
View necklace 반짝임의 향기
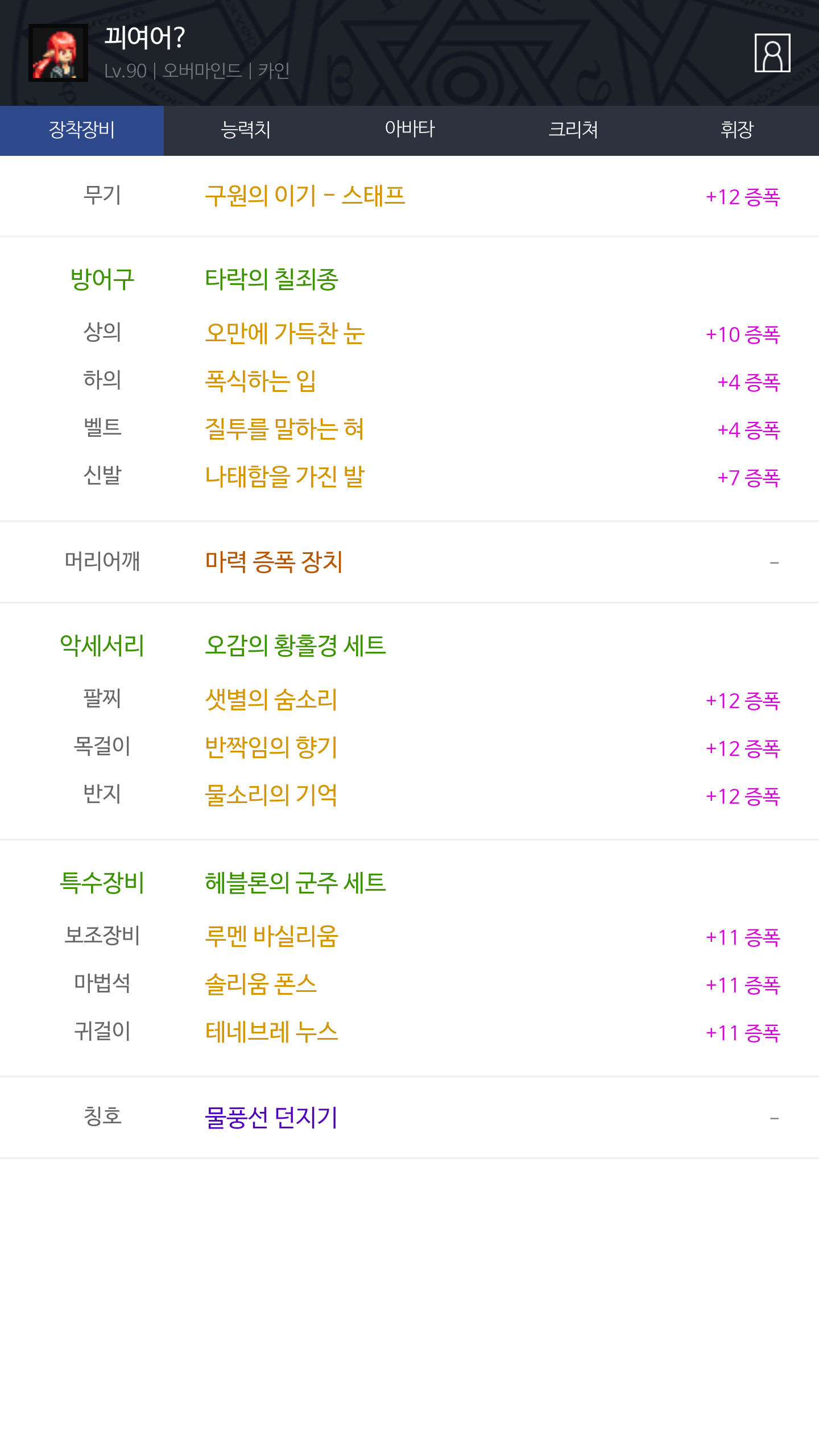(271, 748)
